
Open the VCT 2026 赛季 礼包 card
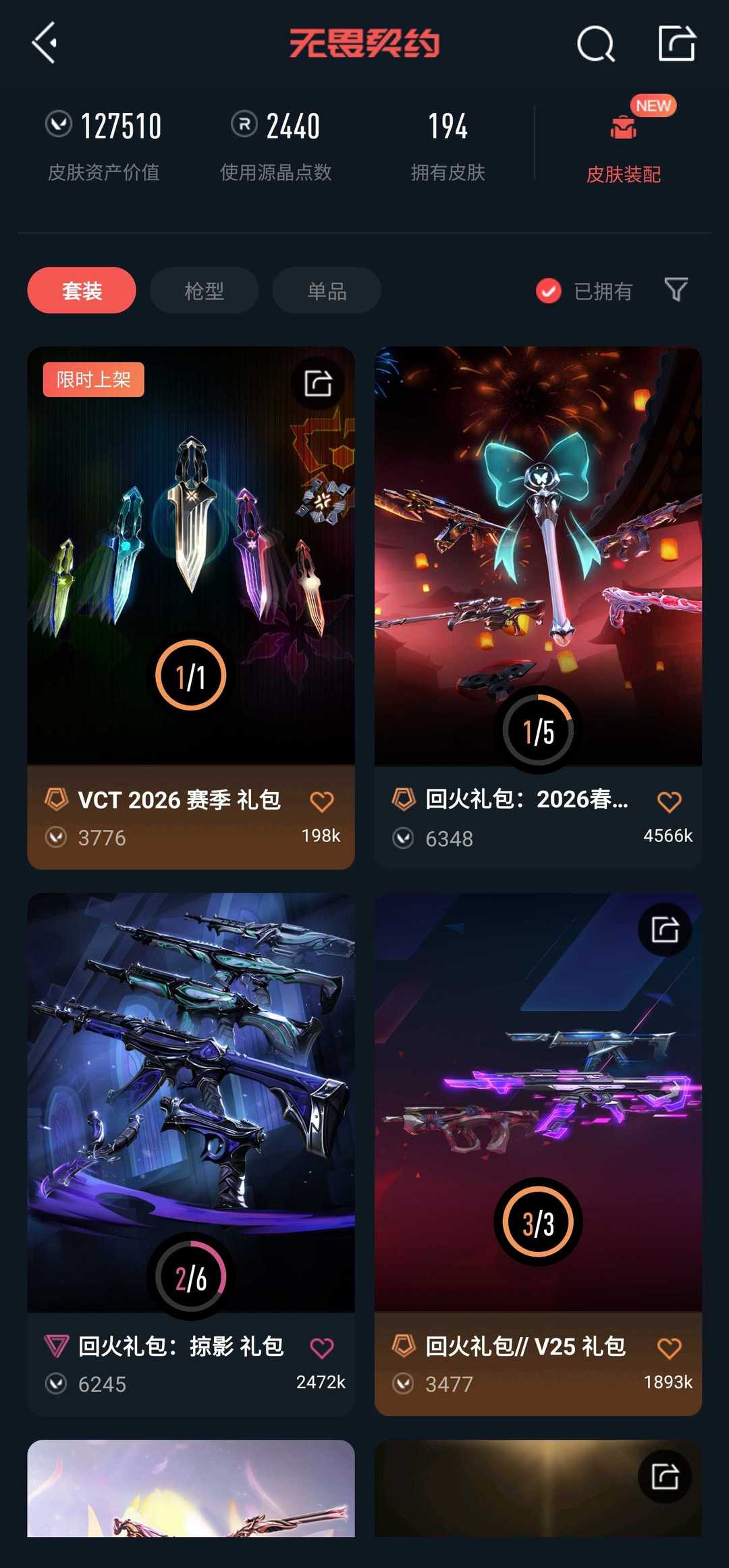[x=190, y=554]
